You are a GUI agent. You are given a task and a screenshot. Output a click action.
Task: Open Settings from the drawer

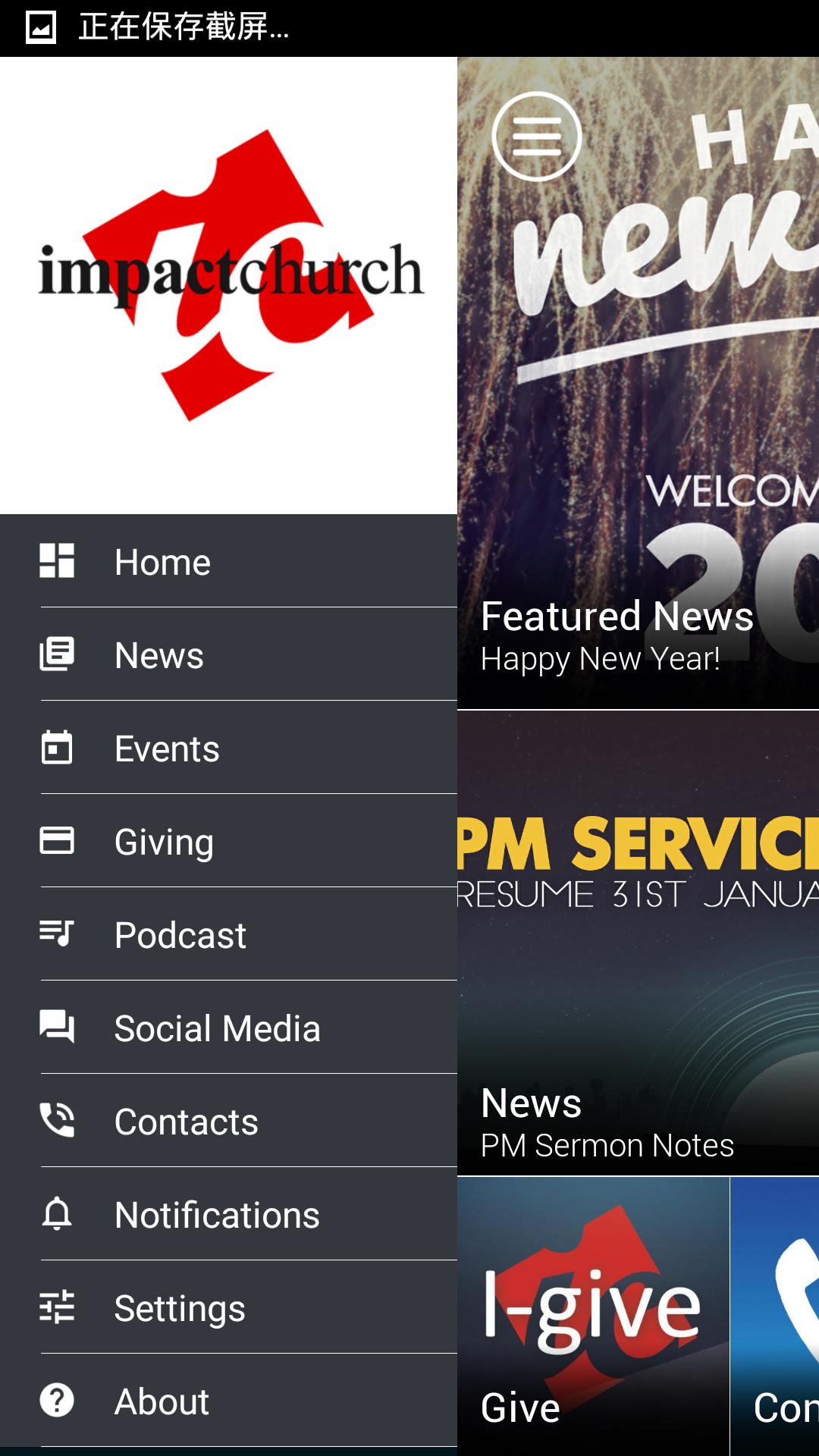coord(227,1308)
